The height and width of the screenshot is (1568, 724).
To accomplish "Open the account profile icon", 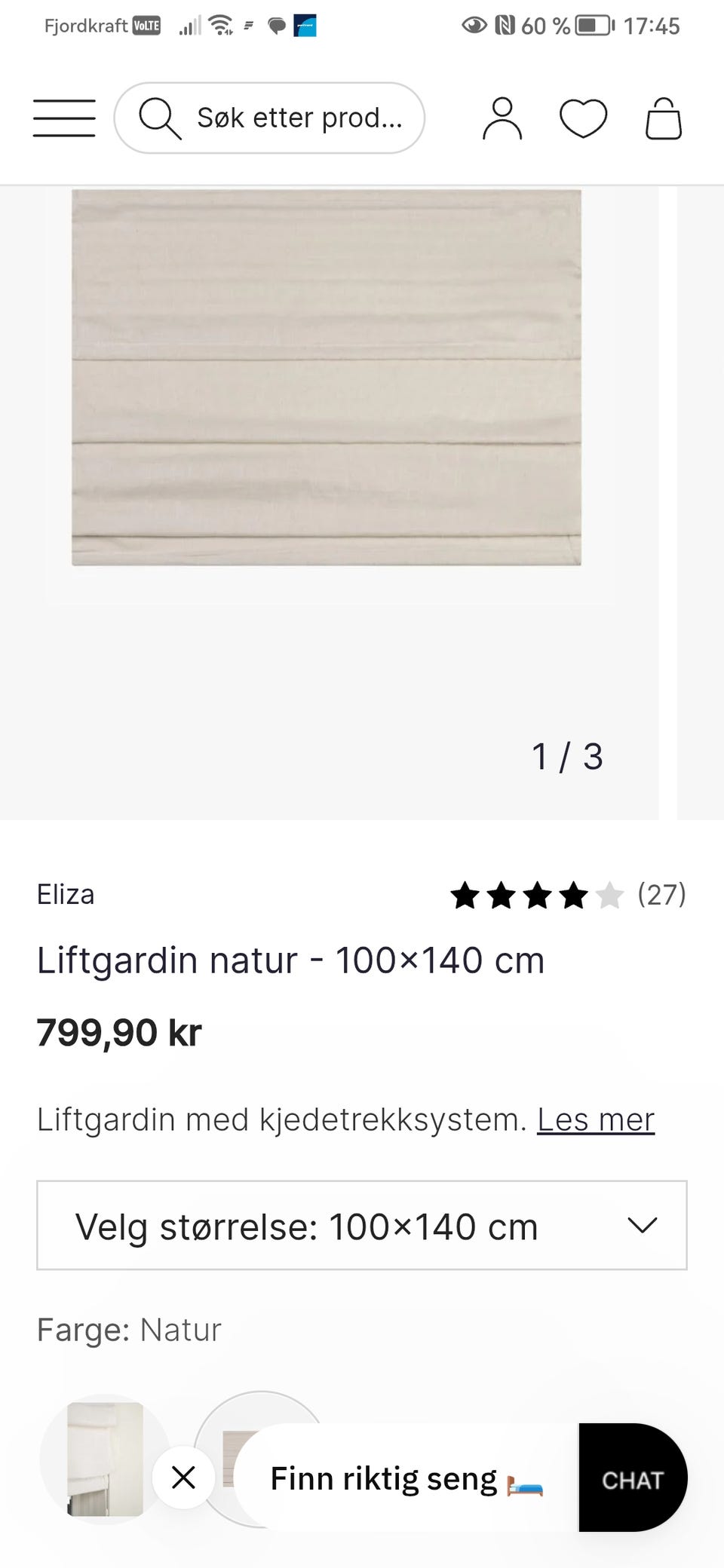I will coord(502,118).
